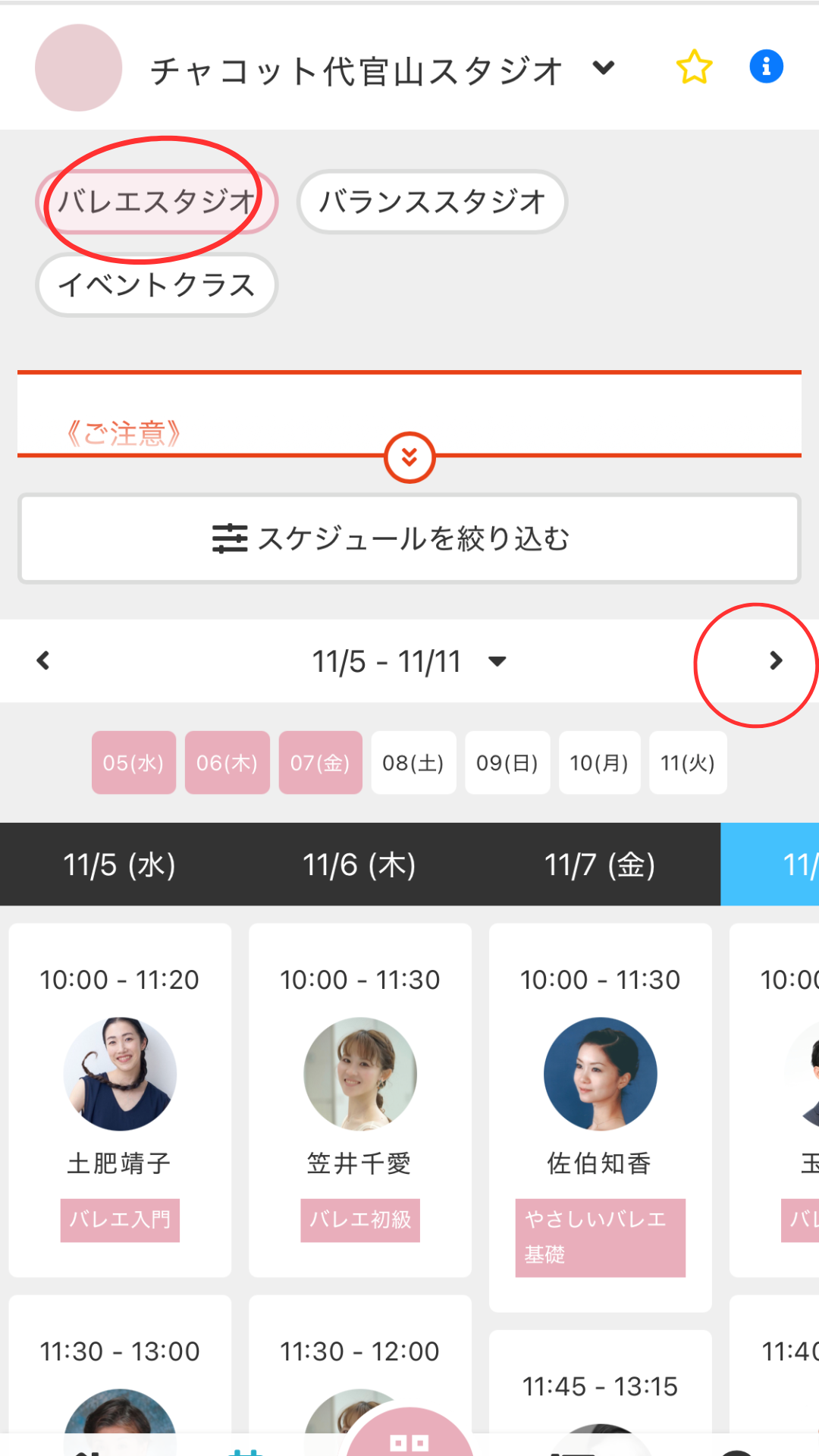Select the バレエスタジオ chip

pos(156,202)
